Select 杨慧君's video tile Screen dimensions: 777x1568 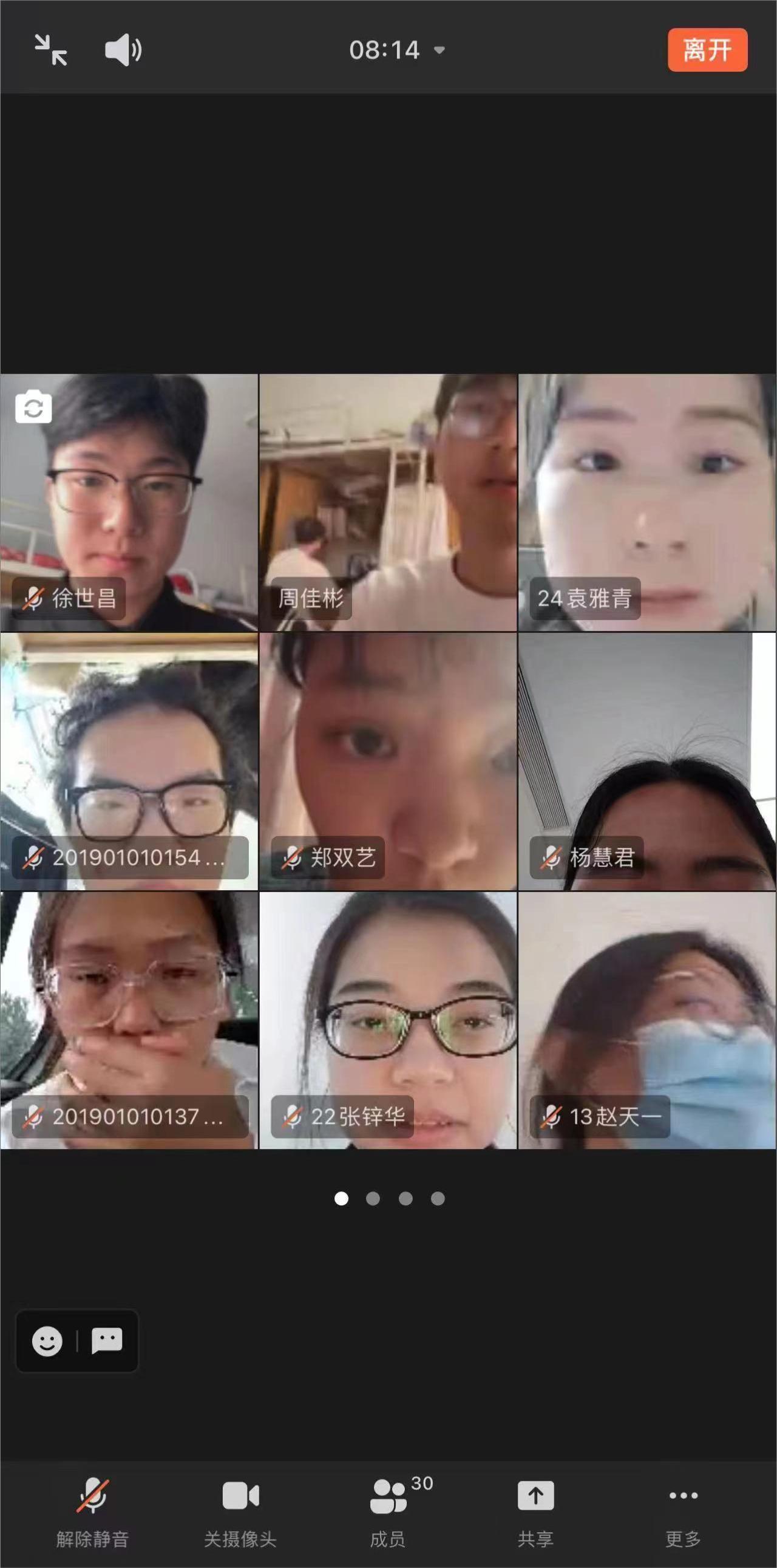click(646, 761)
